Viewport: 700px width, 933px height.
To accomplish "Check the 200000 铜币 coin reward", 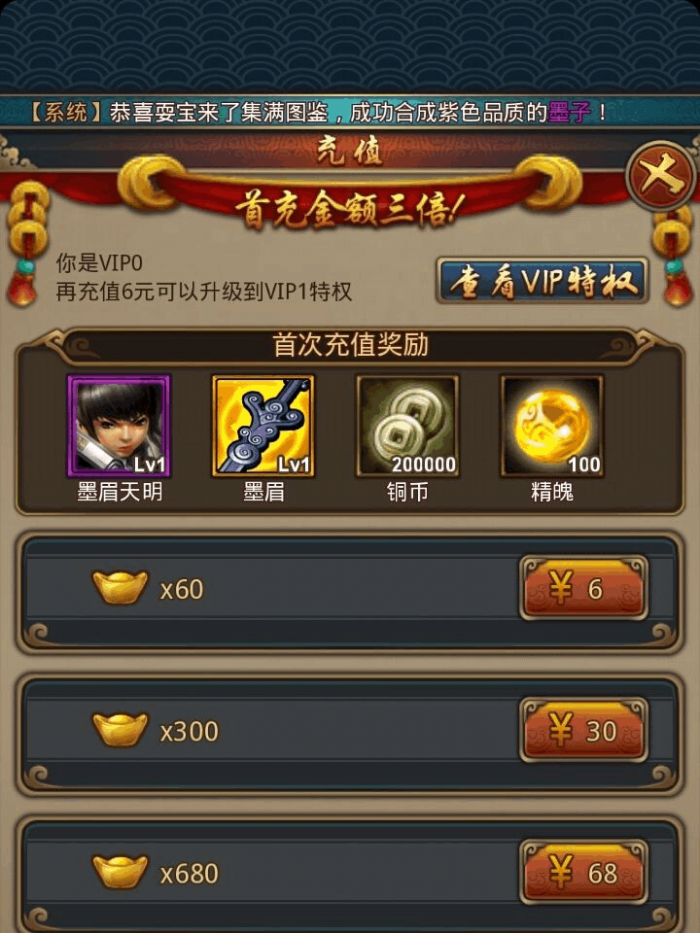I will [x=408, y=426].
